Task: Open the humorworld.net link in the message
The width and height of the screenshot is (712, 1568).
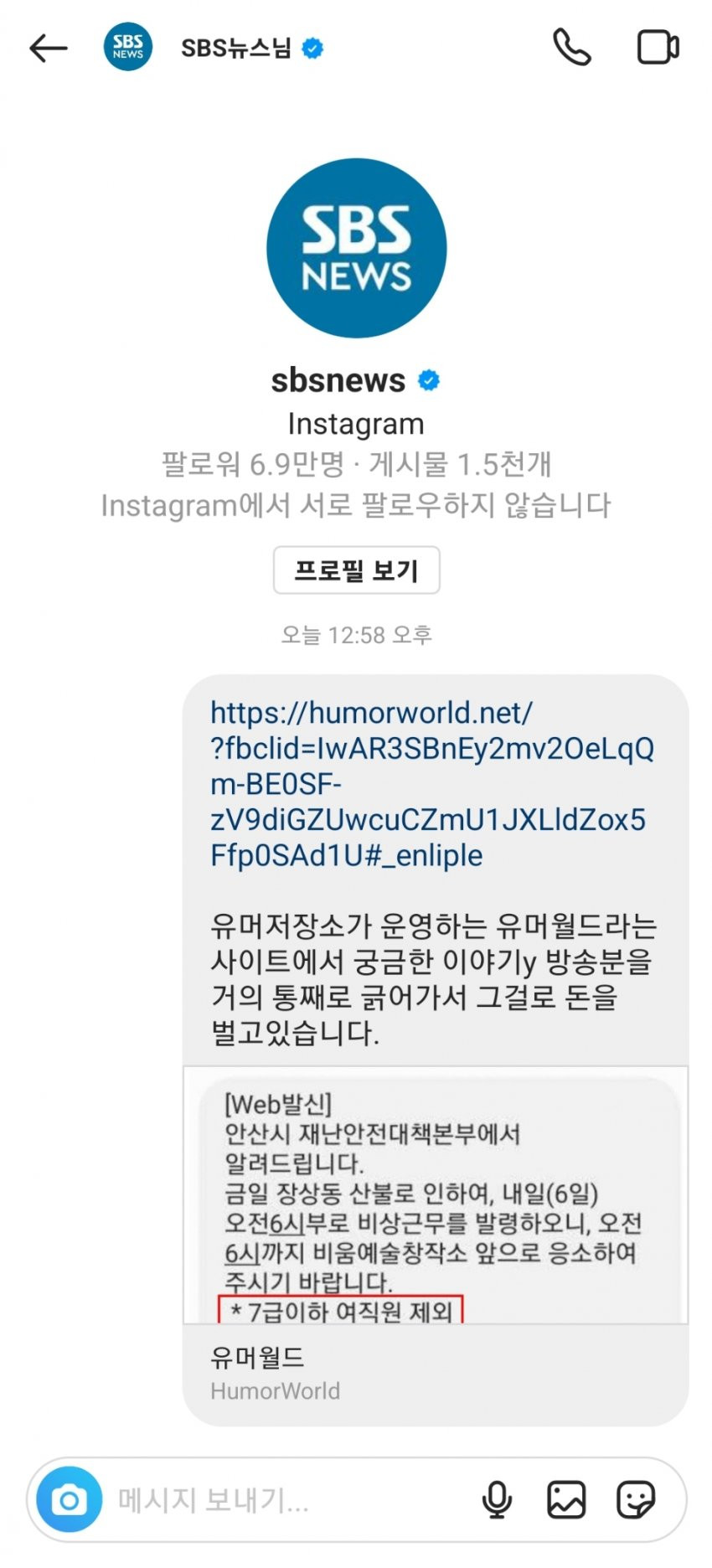Action: (431, 783)
